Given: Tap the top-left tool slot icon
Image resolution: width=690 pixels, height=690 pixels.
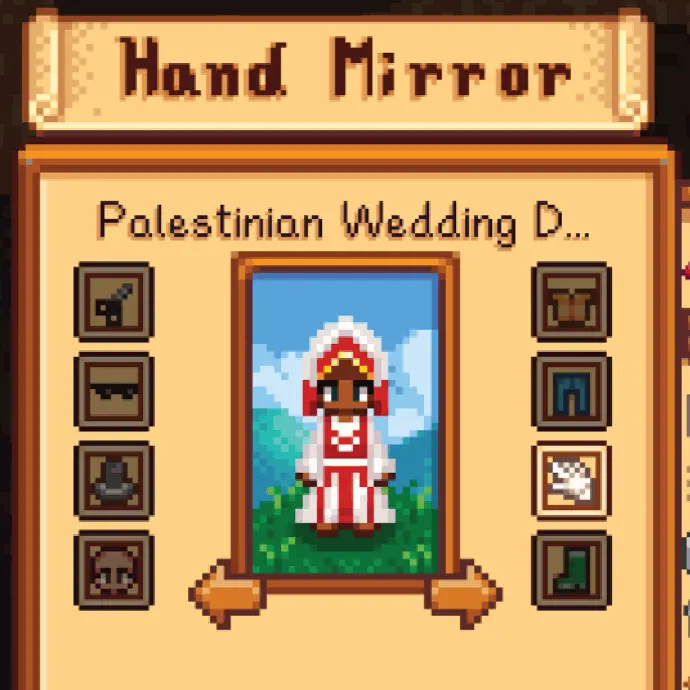Looking at the screenshot, I should [x=114, y=301].
